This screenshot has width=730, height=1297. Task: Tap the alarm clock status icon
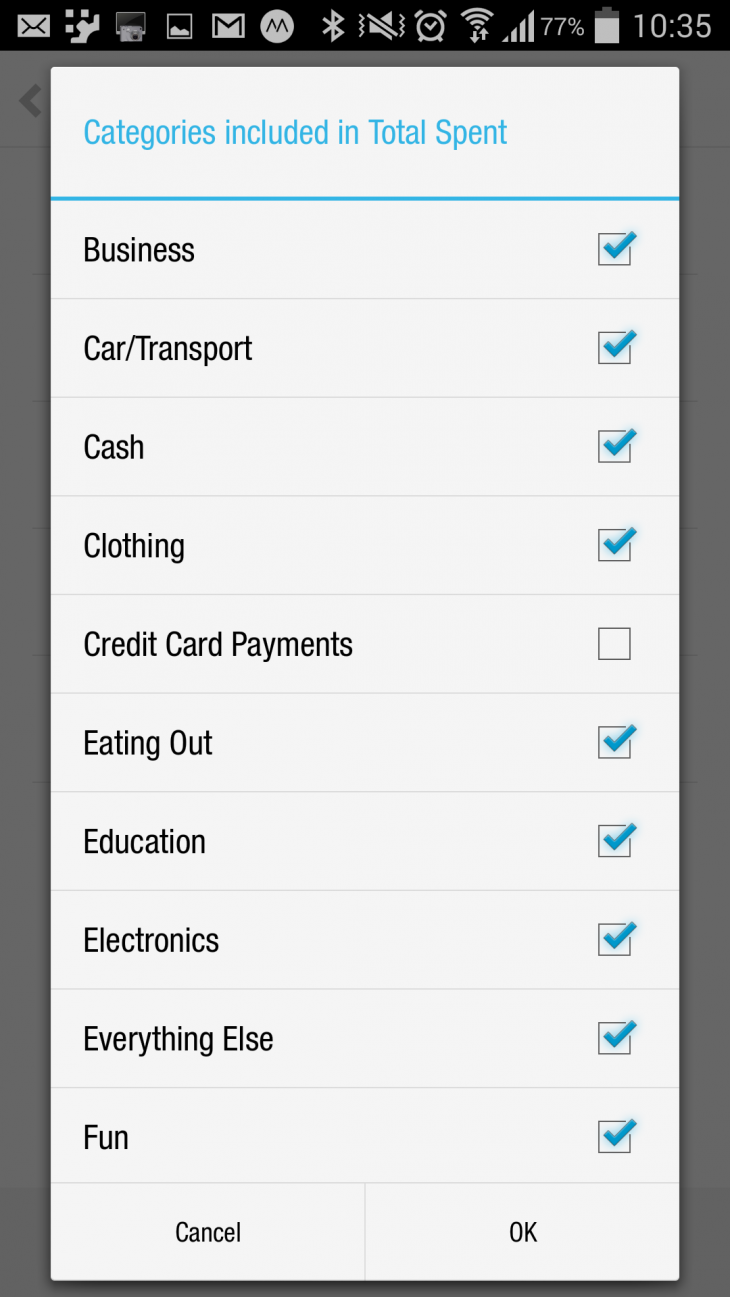tap(432, 26)
